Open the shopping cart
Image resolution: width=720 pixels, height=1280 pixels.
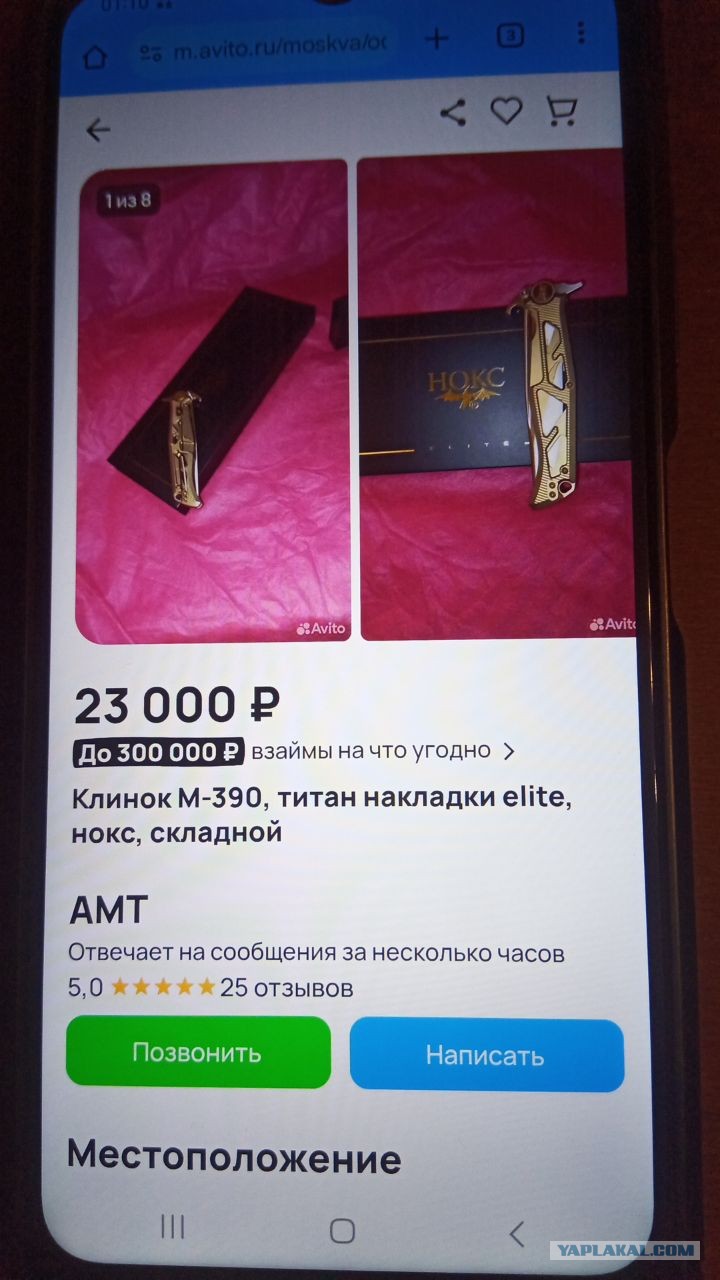562,110
